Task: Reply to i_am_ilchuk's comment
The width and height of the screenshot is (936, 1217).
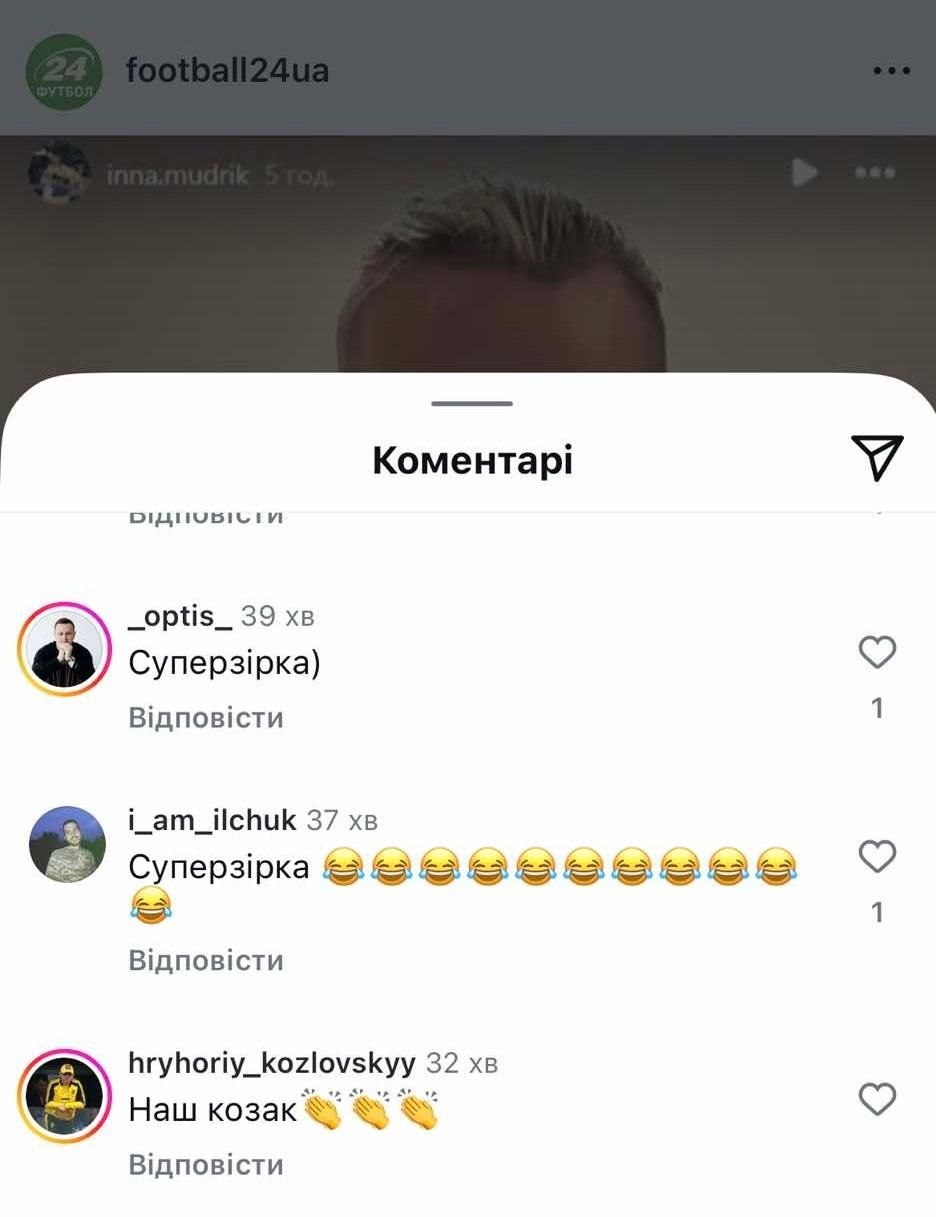Action: (x=206, y=961)
